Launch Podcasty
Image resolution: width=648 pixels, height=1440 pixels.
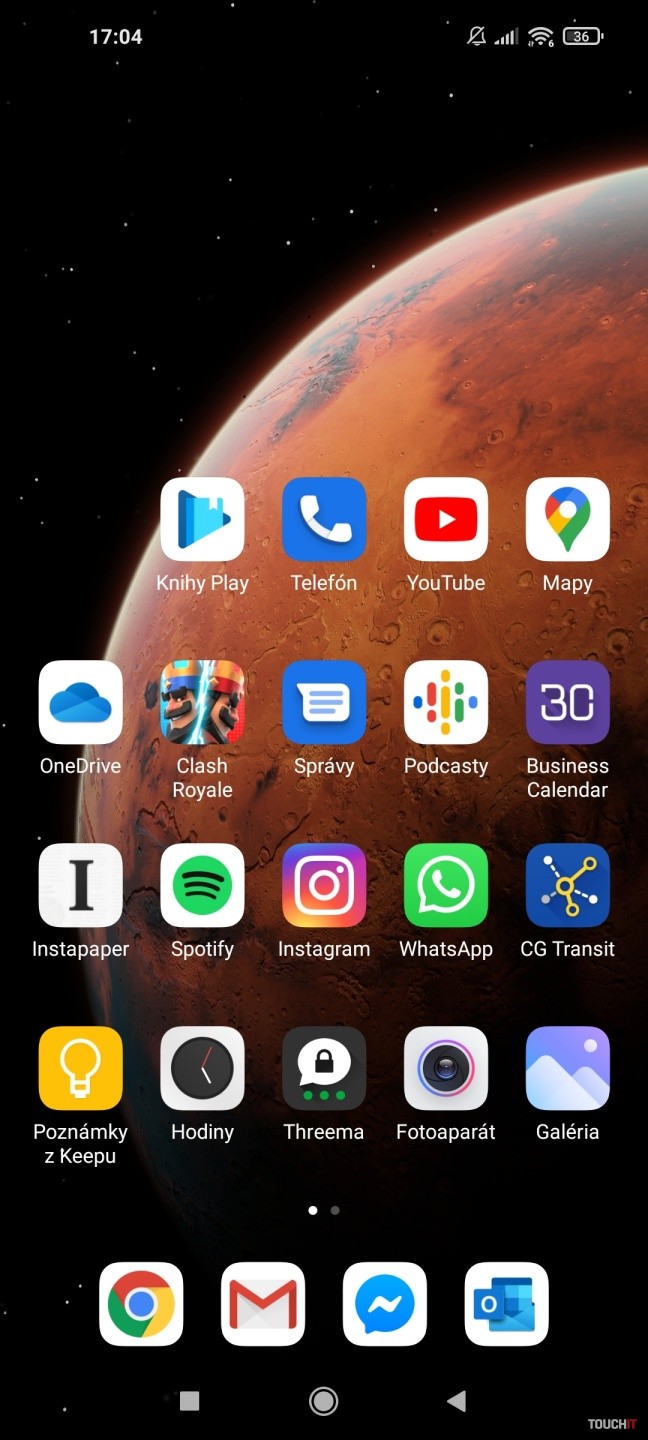click(x=446, y=702)
